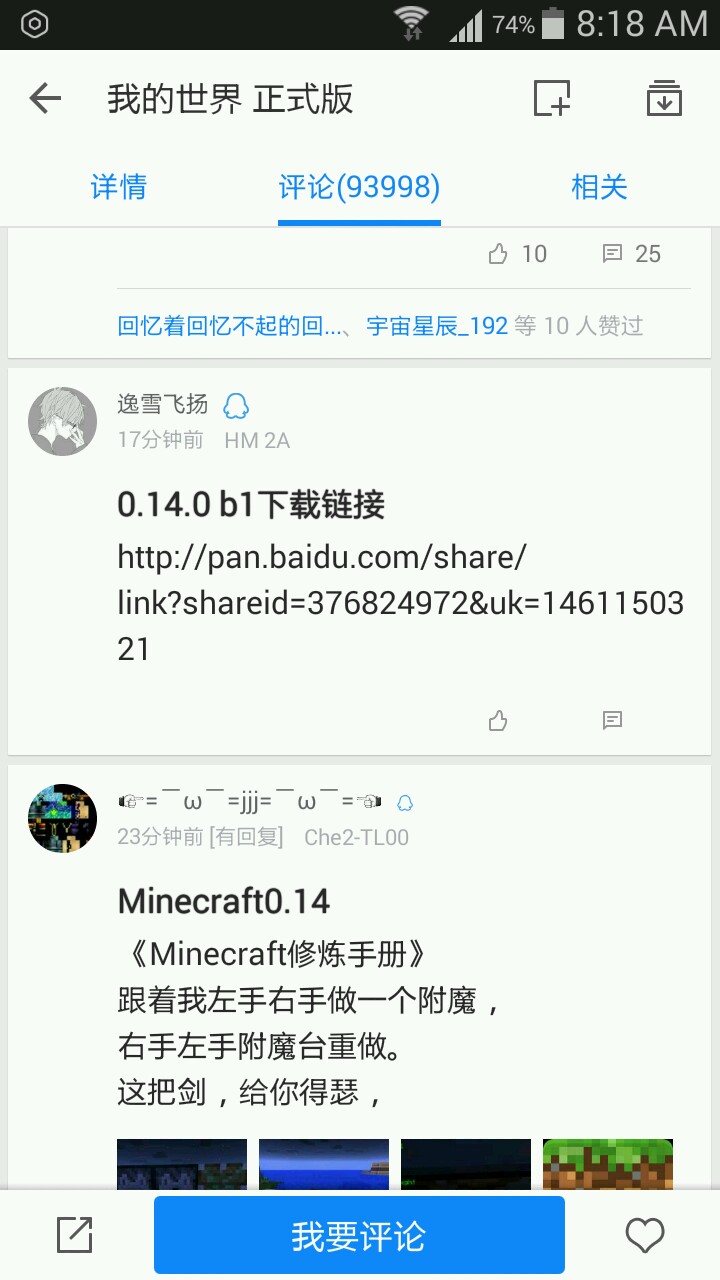Select the 评论(93998) tab
The width and height of the screenshot is (720, 1280).
click(359, 187)
